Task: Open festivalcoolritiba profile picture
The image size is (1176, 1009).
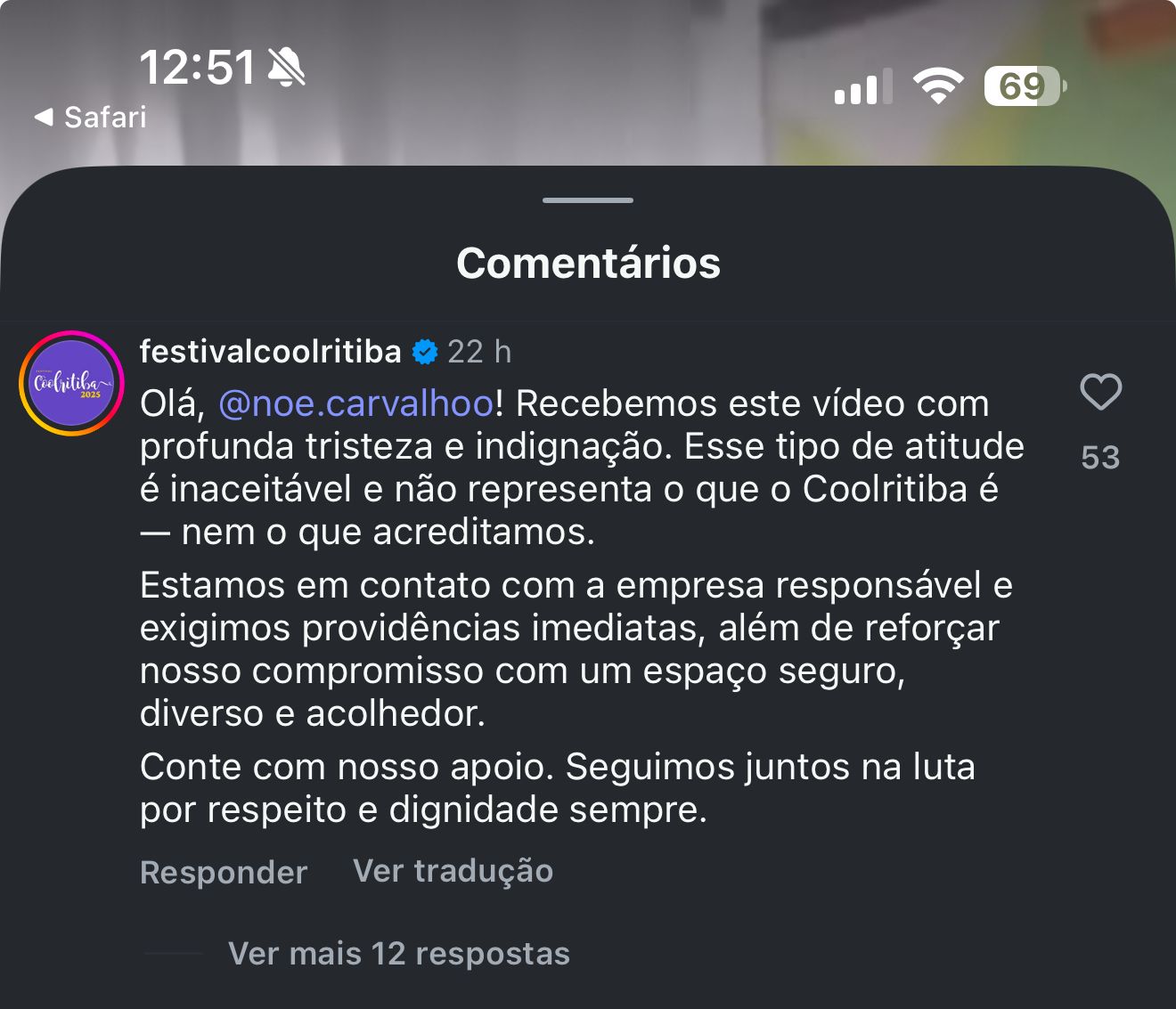Action: pos(71,383)
